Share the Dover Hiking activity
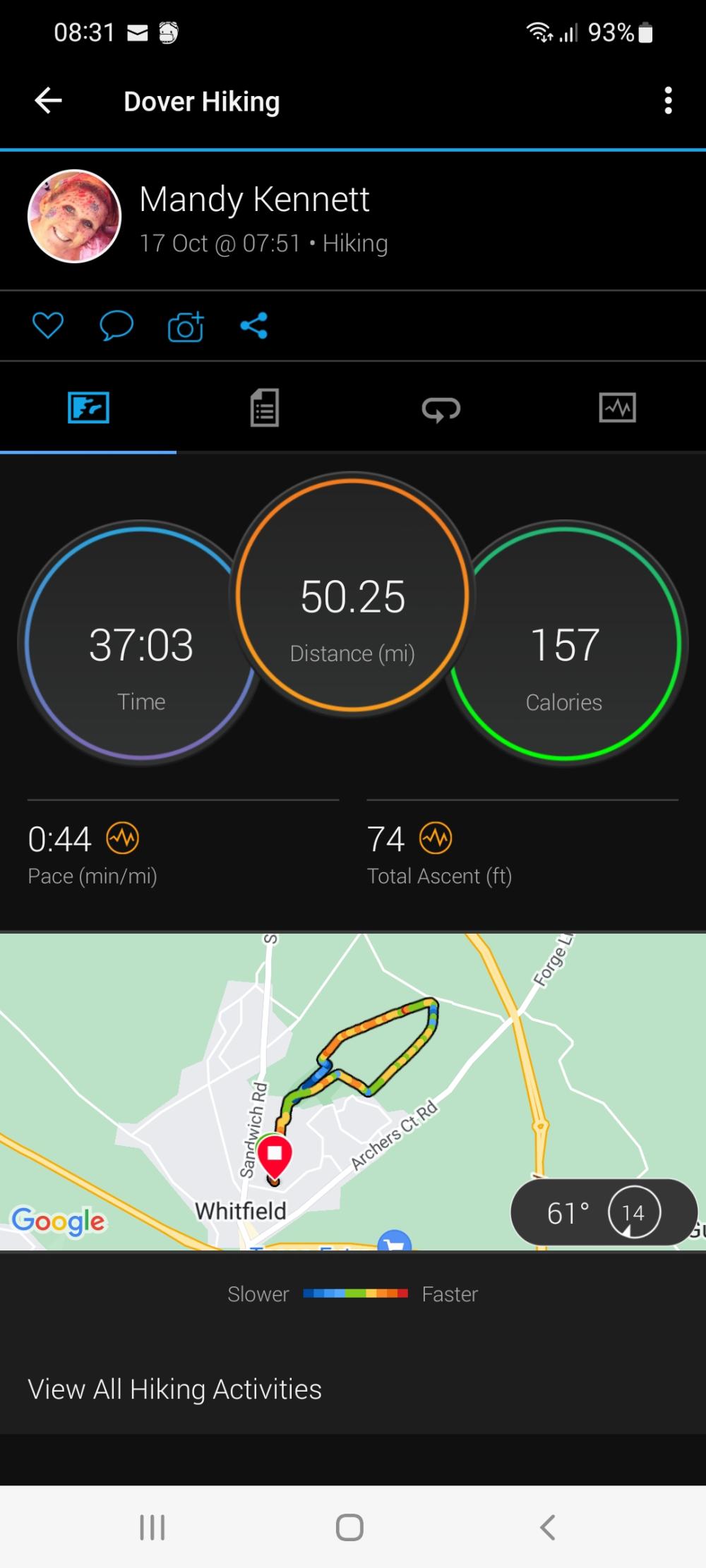This screenshot has height=1568, width=706. (254, 326)
